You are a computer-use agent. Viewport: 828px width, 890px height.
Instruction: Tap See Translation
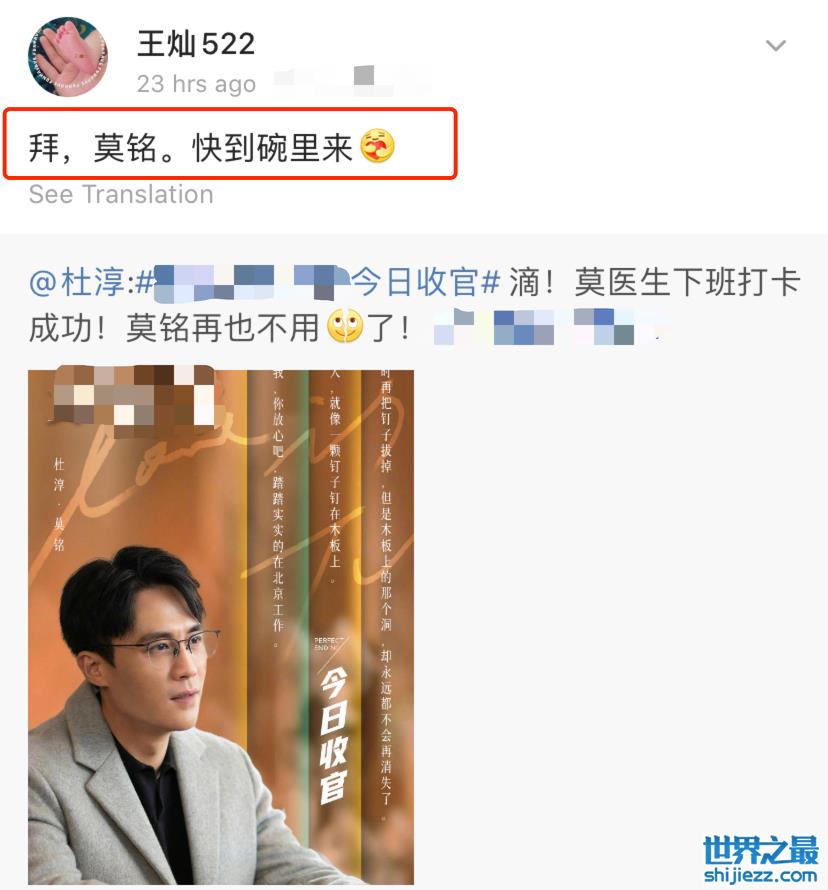pyautogui.click(x=121, y=194)
